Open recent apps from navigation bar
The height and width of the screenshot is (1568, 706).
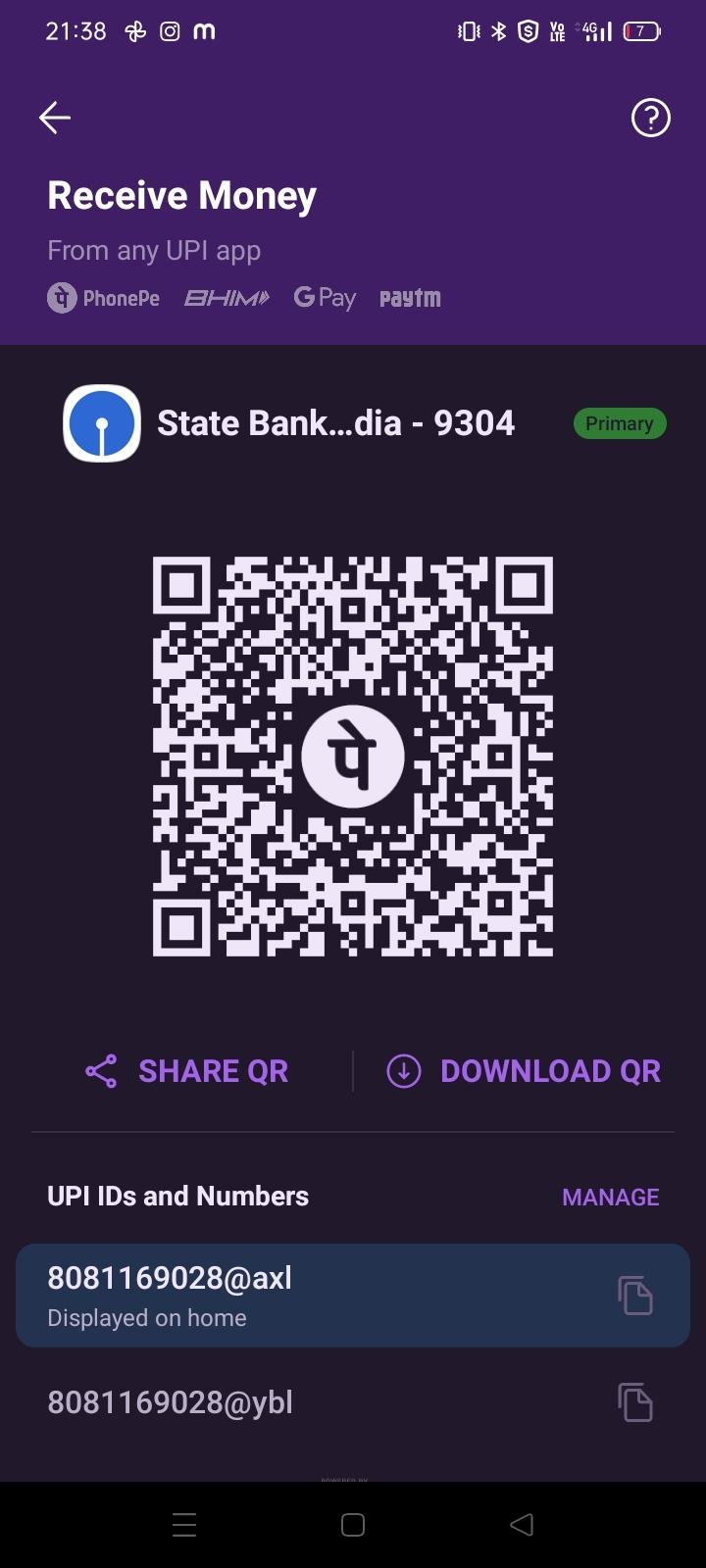pyautogui.click(x=184, y=1525)
